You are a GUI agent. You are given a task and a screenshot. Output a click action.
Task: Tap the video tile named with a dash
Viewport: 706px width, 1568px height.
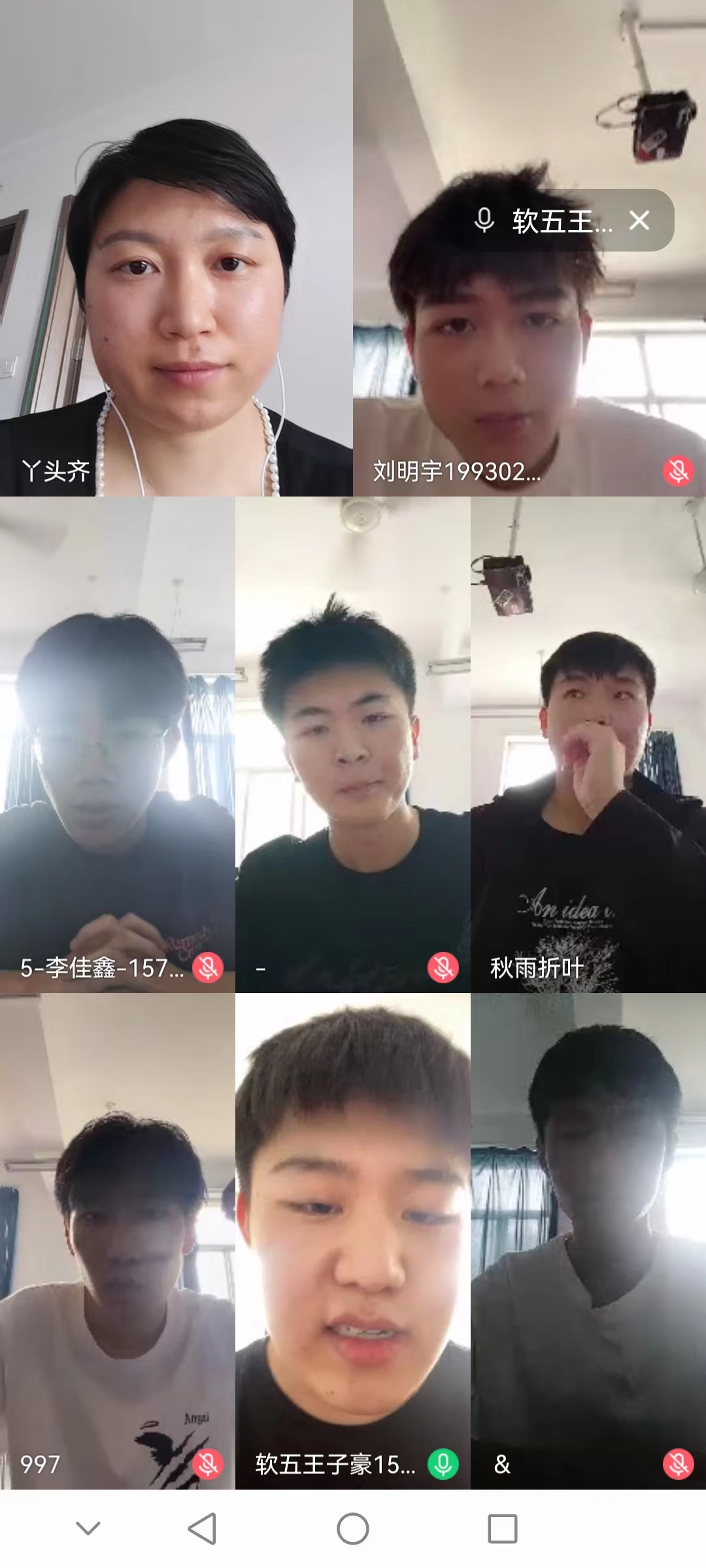(x=353, y=745)
